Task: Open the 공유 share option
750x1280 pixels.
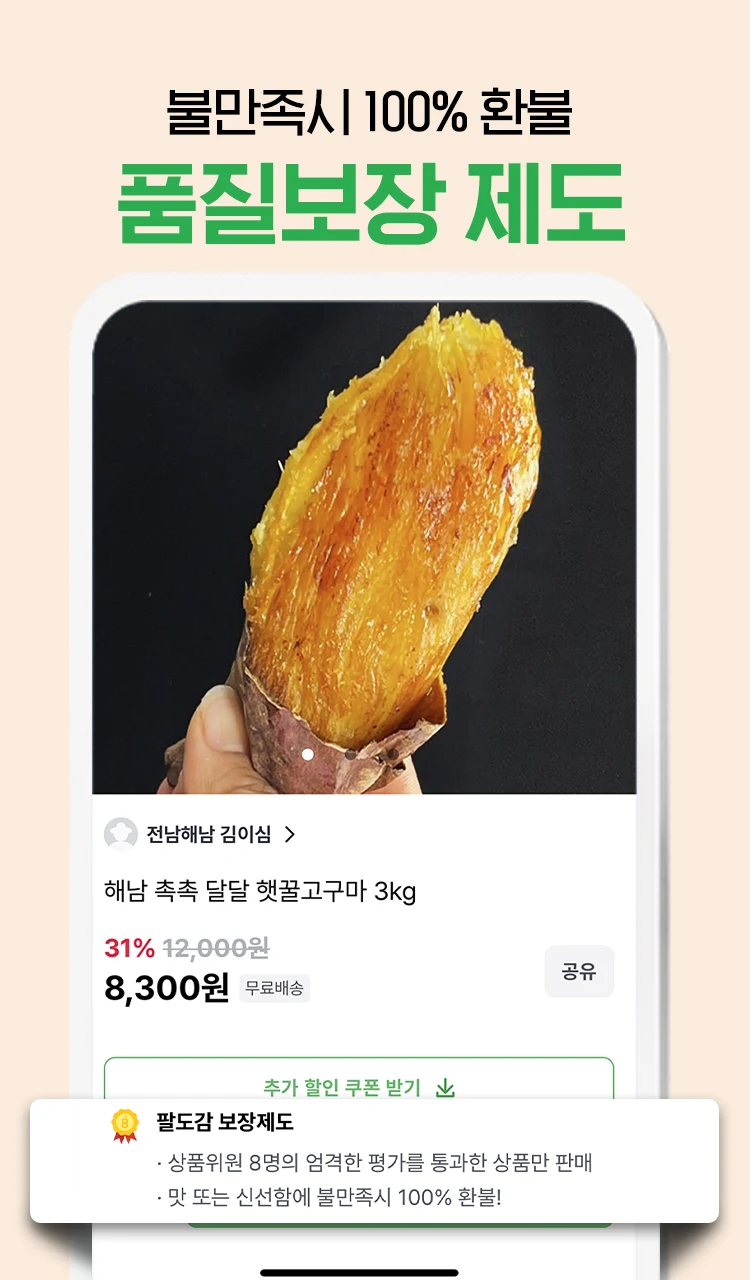Action: coord(579,971)
